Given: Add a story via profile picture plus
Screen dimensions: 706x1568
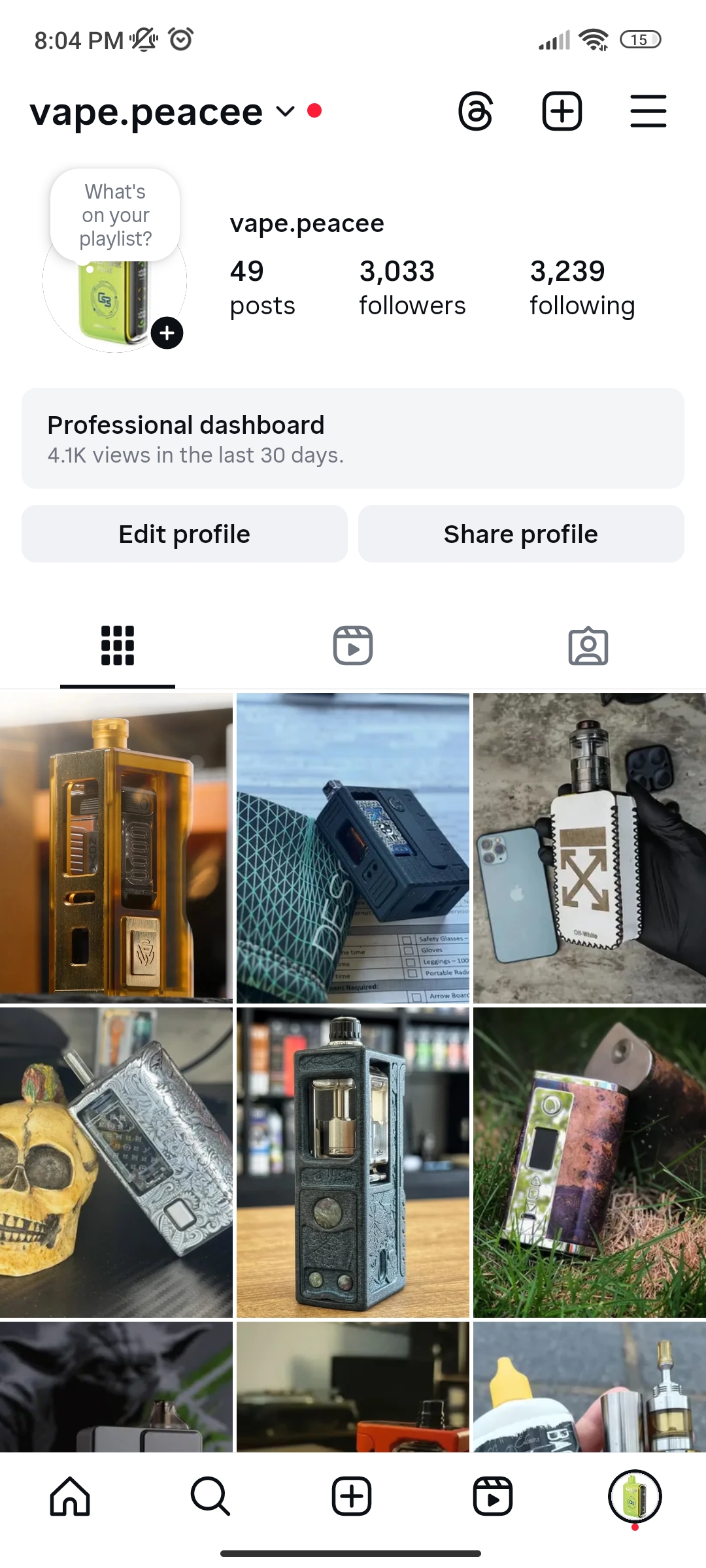Looking at the screenshot, I should click(x=167, y=333).
